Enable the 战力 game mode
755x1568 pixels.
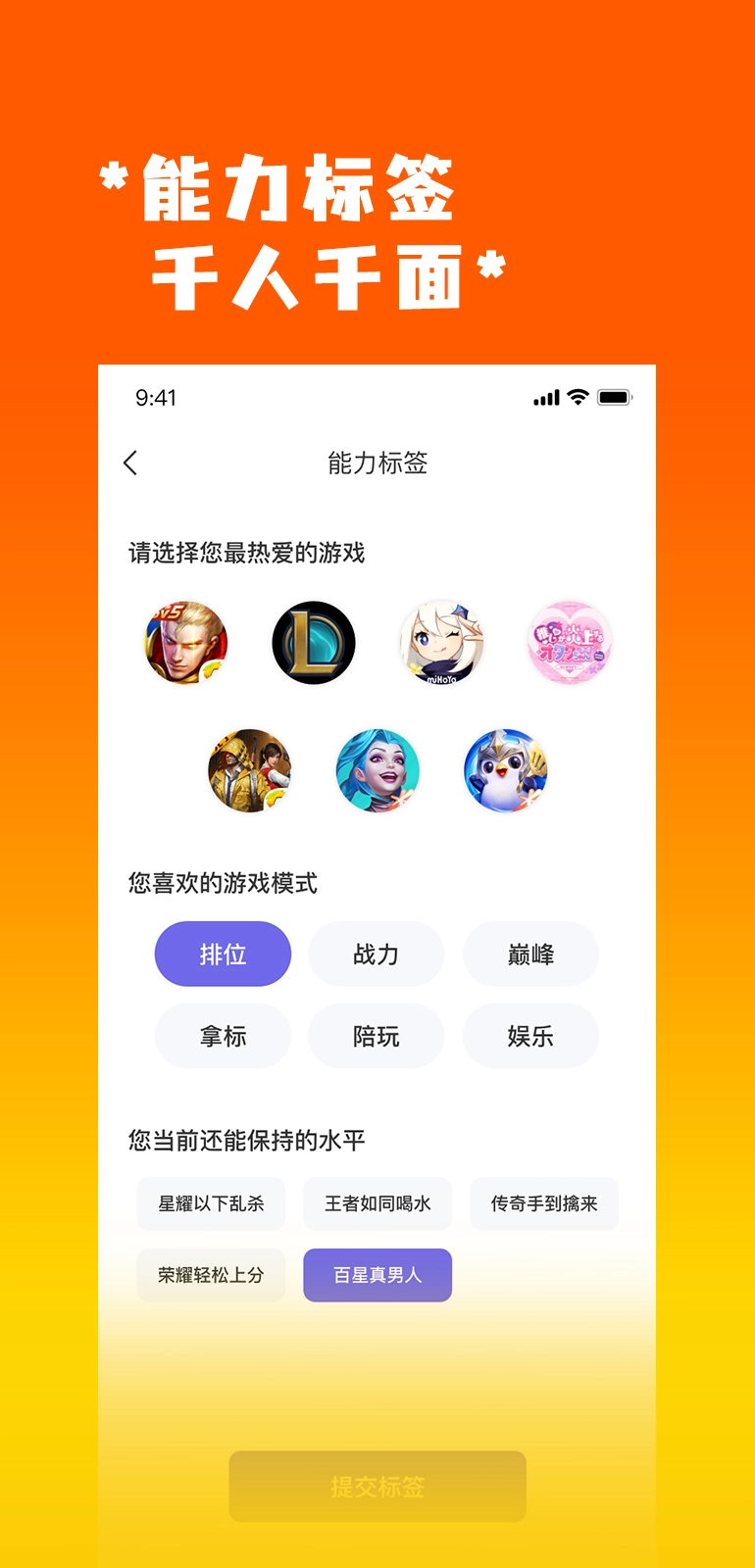pyautogui.click(x=377, y=953)
